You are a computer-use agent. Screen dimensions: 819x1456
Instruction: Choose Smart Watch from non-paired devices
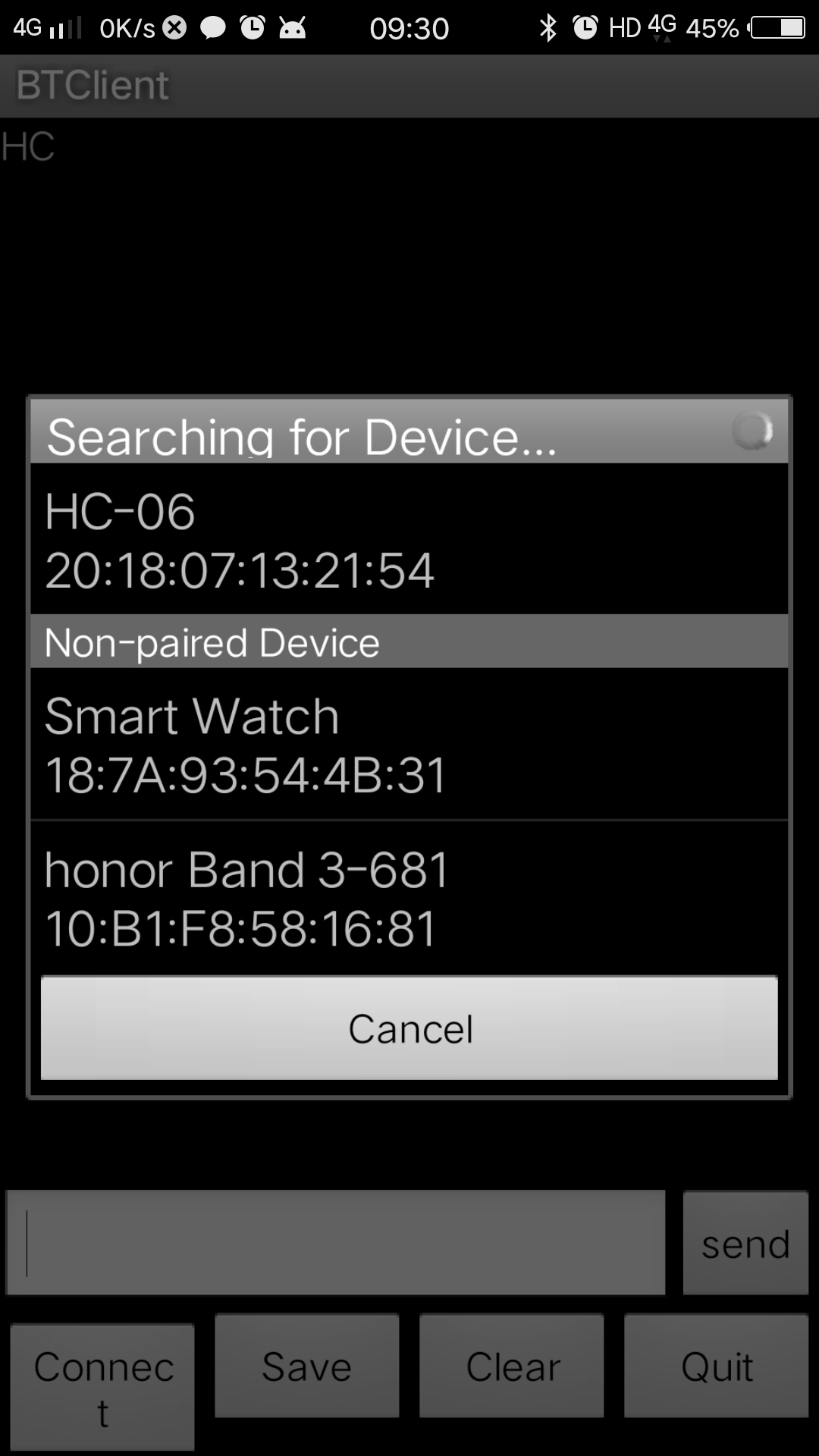tap(409, 745)
